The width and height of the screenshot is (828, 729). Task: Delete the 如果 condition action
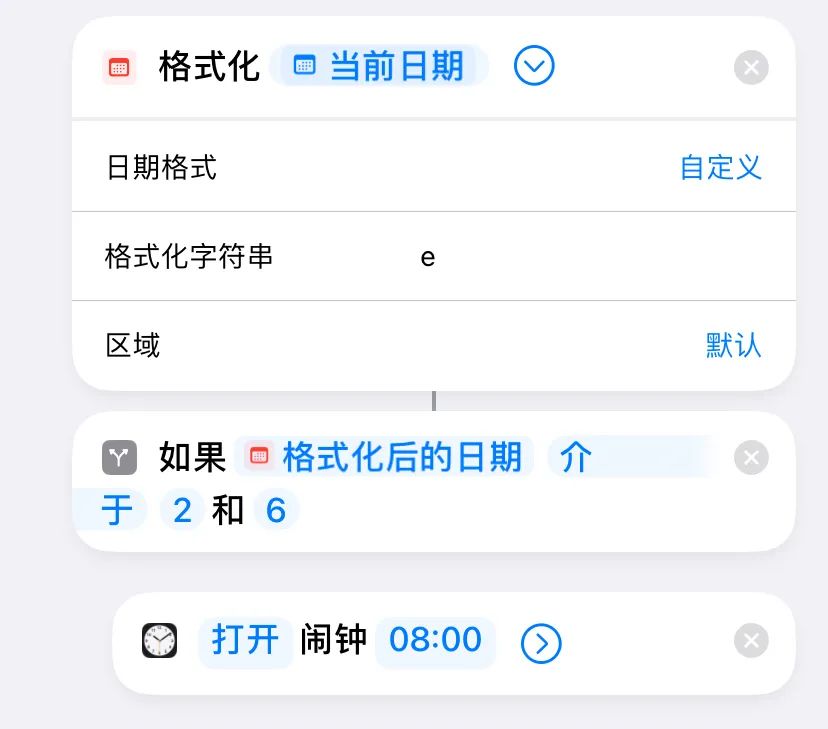(x=751, y=458)
